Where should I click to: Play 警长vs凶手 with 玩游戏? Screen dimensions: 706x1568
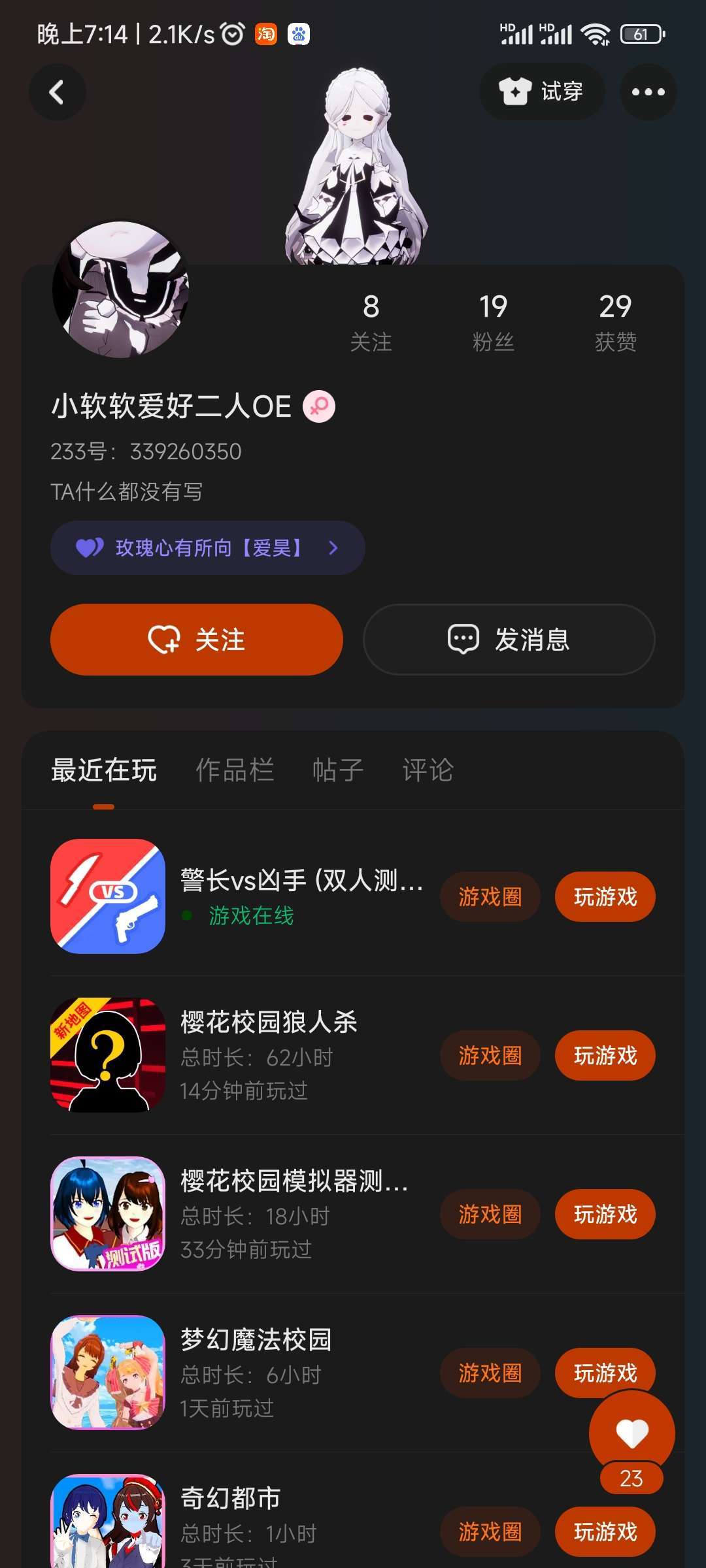(605, 896)
